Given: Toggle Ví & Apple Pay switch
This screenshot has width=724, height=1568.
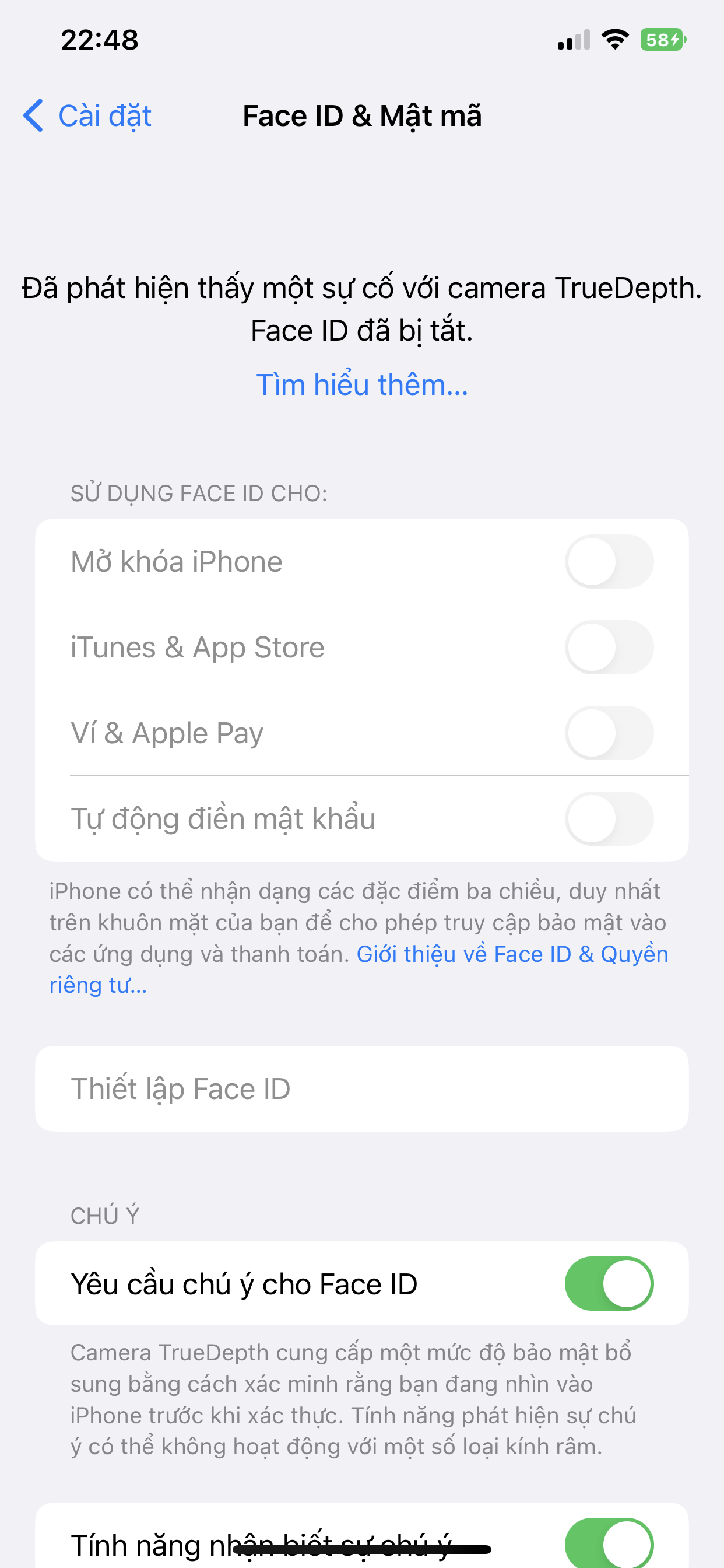Looking at the screenshot, I should coord(609,733).
